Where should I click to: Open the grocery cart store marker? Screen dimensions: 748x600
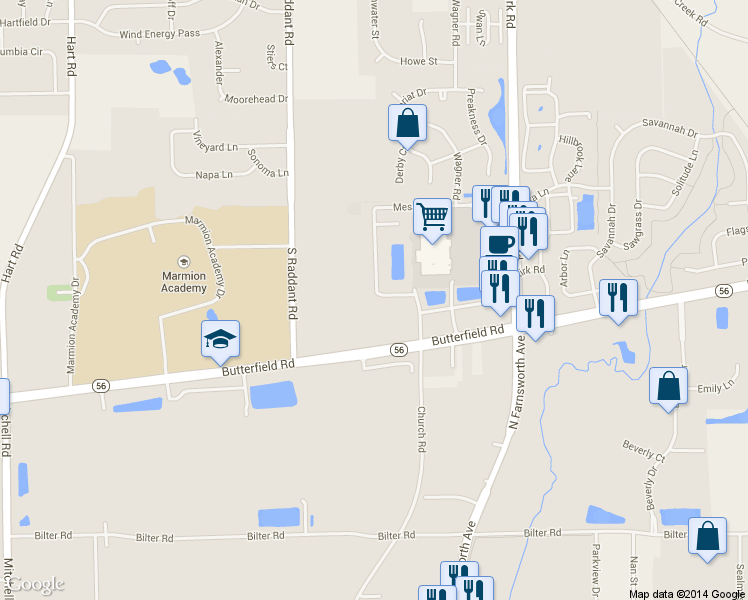tap(432, 216)
